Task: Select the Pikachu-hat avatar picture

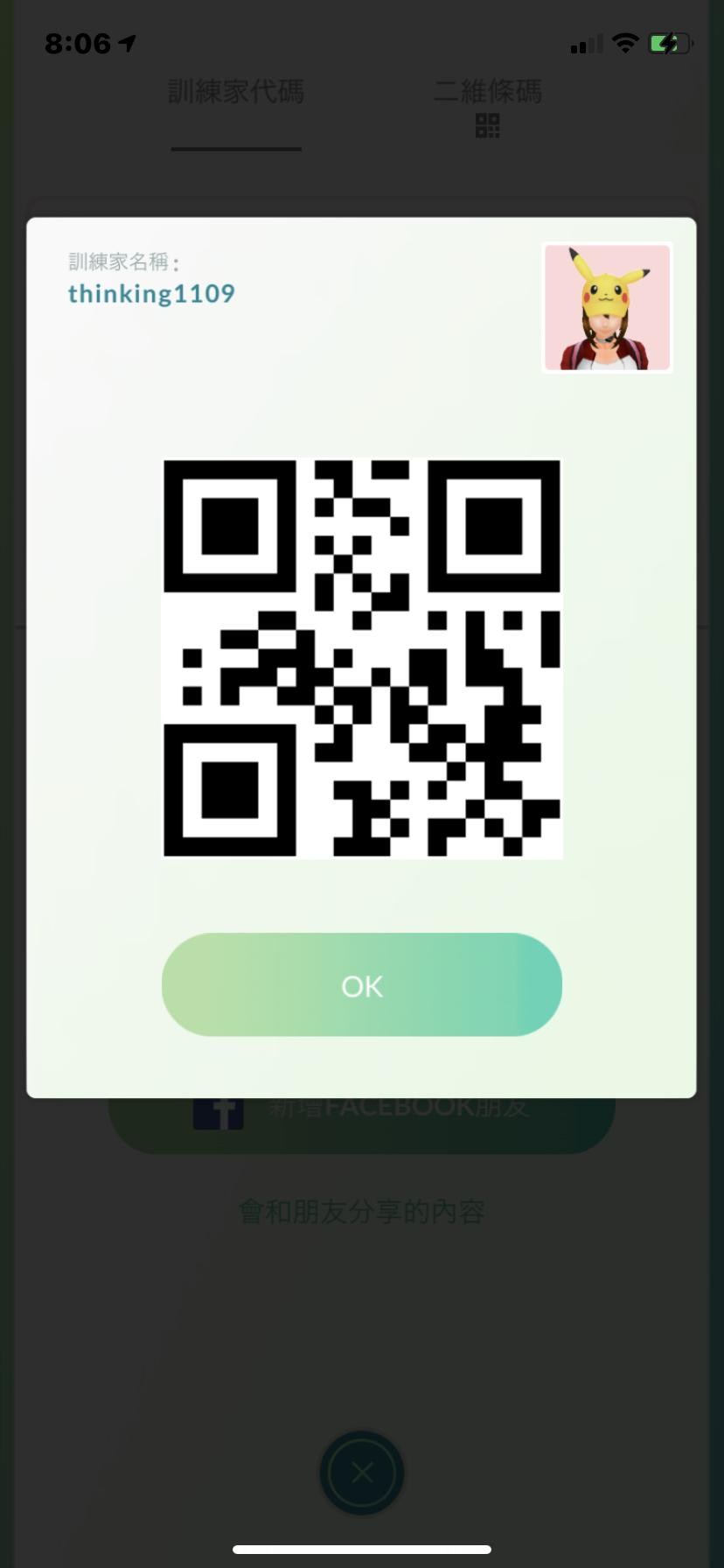Action: coord(607,307)
